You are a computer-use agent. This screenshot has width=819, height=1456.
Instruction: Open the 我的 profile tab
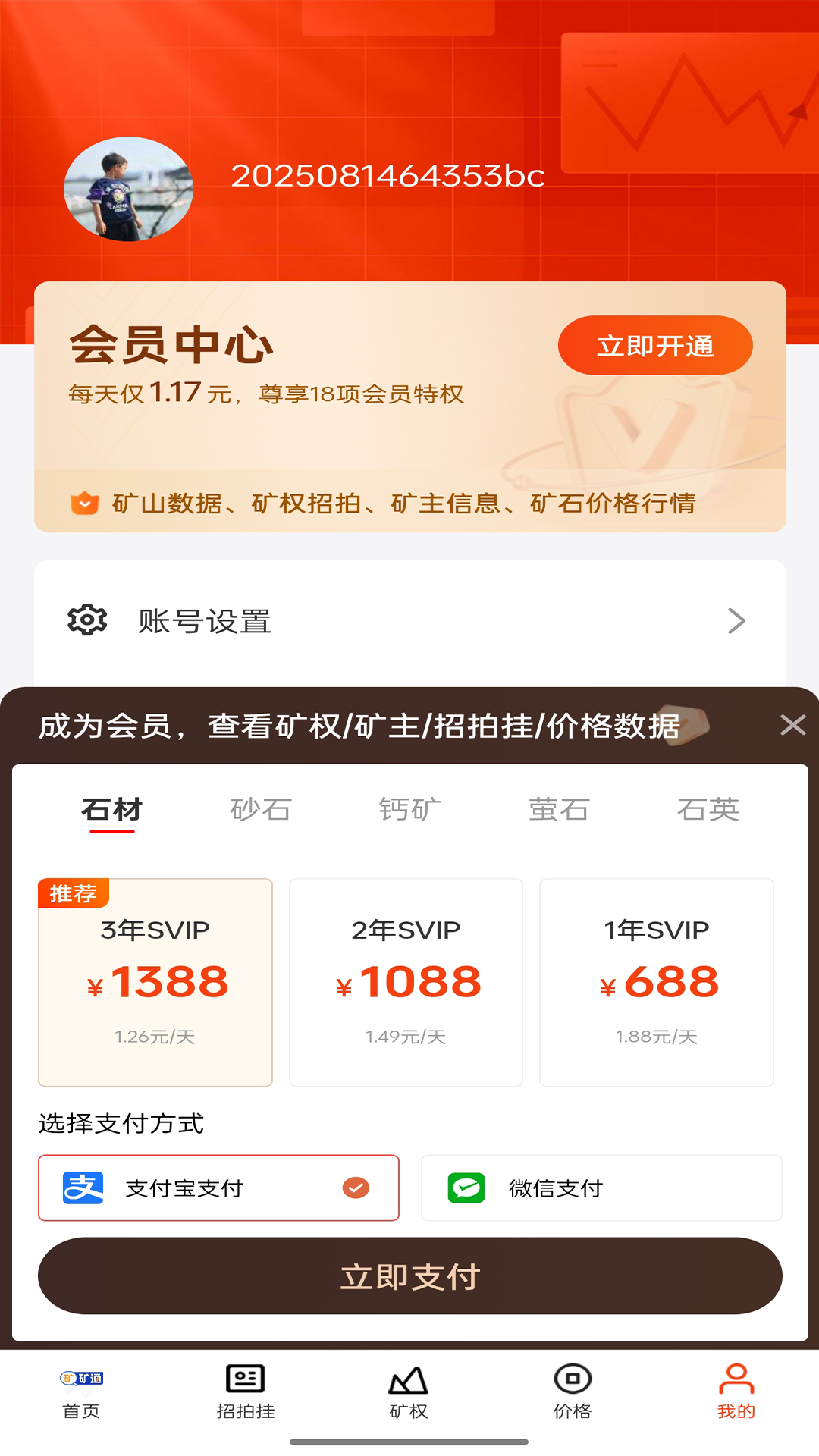(736, 1394)
